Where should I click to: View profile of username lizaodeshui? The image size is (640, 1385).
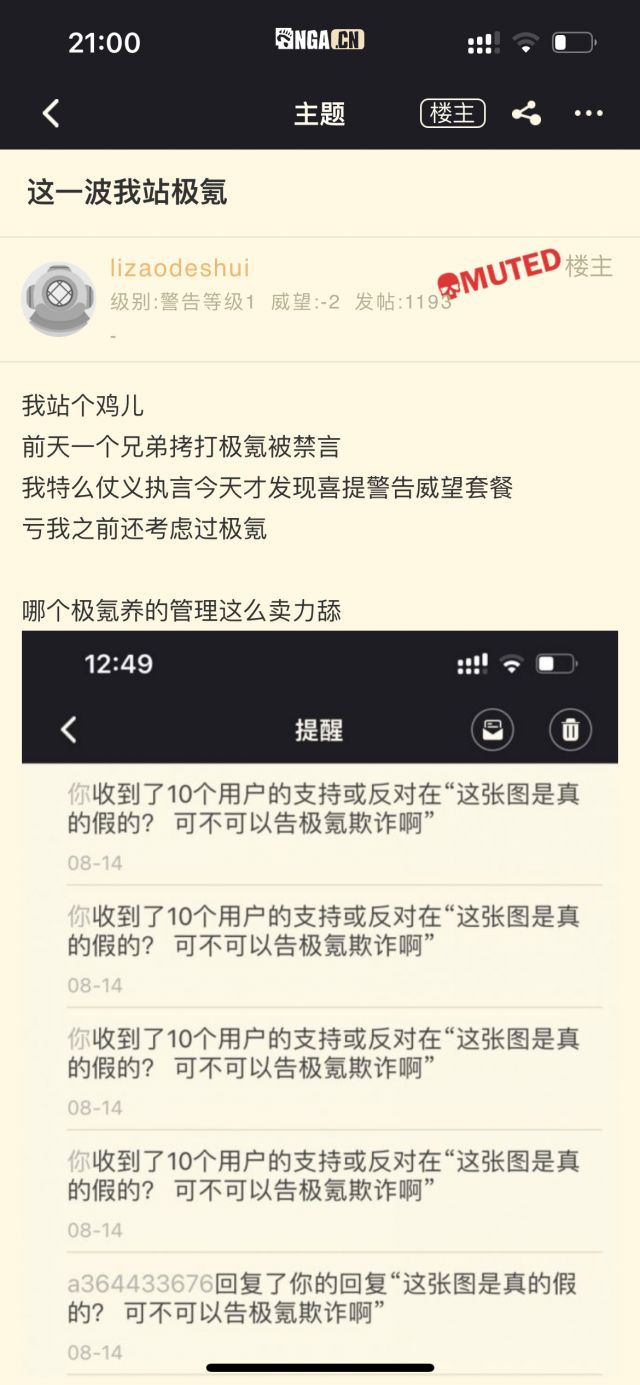coord(180,268)
